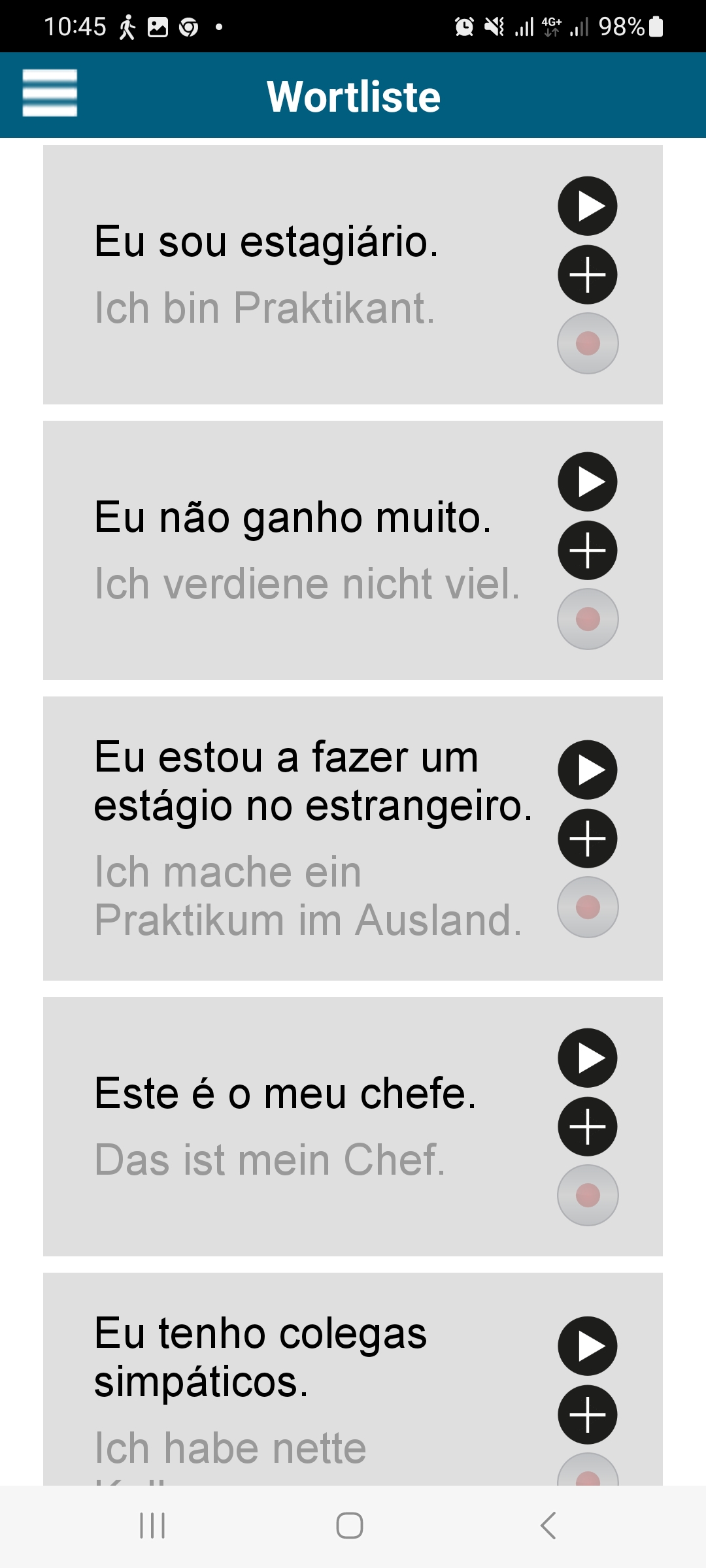Viewport: 706px width, 1568px height.
Task: Add 'Eu sou estagiário.' with plus icon
Action: pos(587,275)
